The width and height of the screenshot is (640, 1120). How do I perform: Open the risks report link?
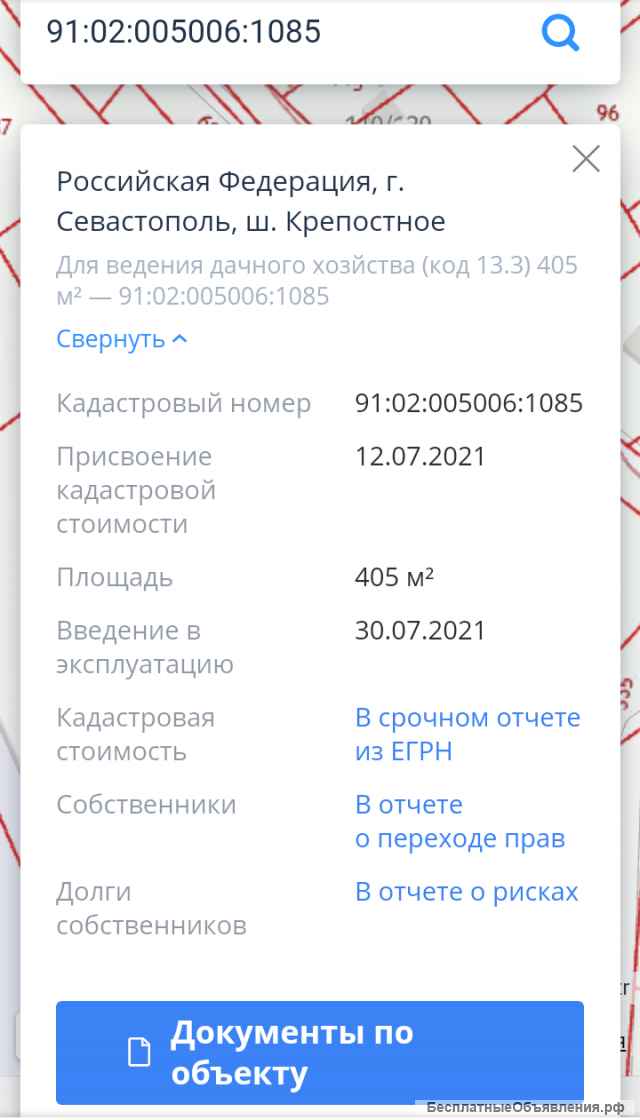pos(467,891)
